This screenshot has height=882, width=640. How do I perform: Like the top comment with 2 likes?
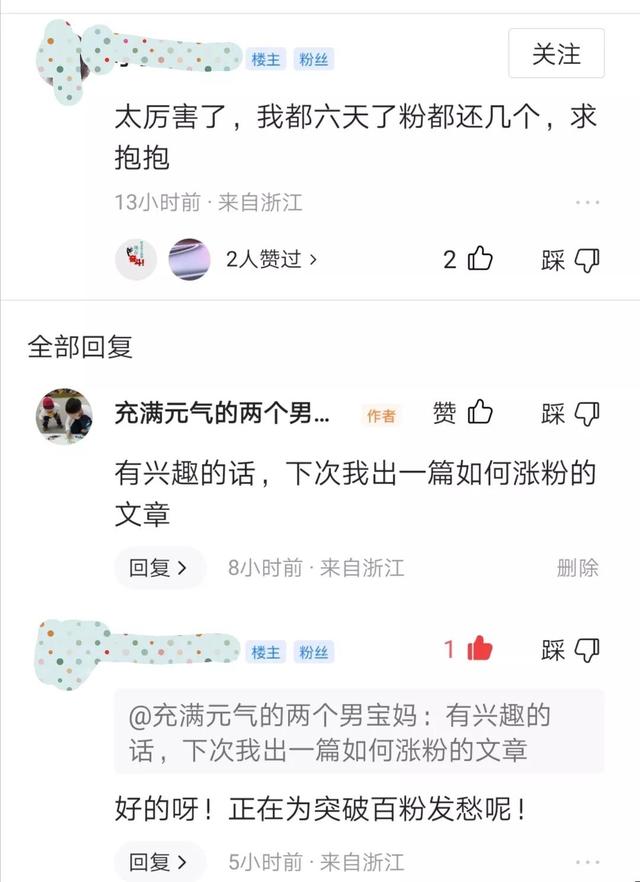point(480,260)
